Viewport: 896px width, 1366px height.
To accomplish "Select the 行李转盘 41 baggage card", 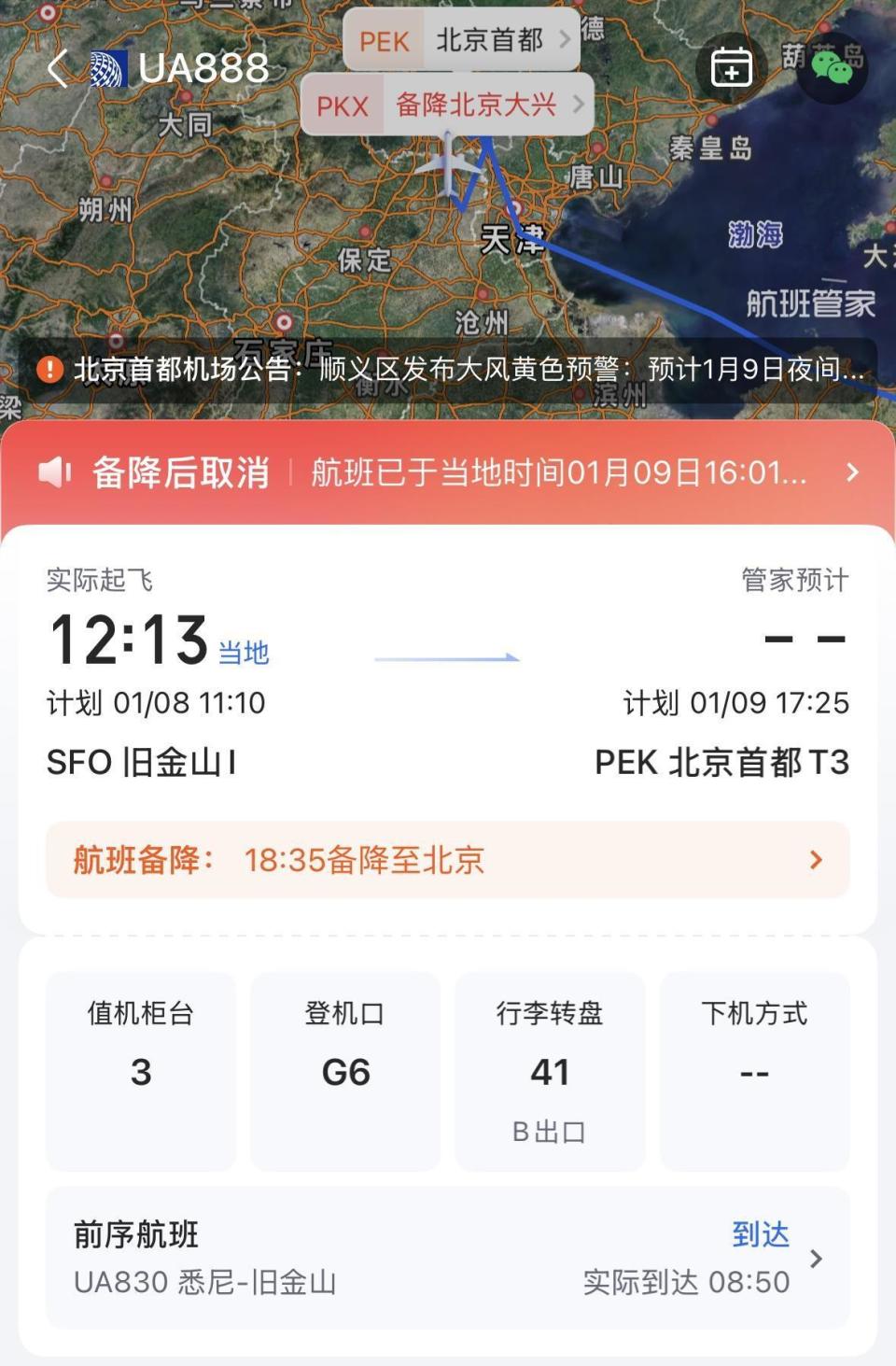I will [x=549, y=1071].
